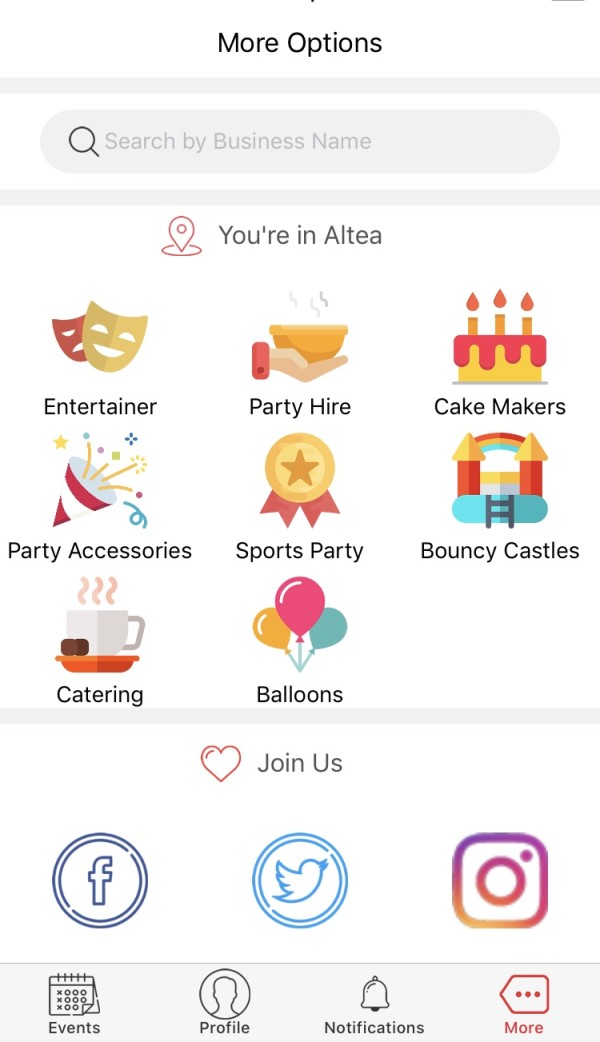The image size is (600, 1042).
Task: Open the Instagram account
Action: tap(500, 881)
